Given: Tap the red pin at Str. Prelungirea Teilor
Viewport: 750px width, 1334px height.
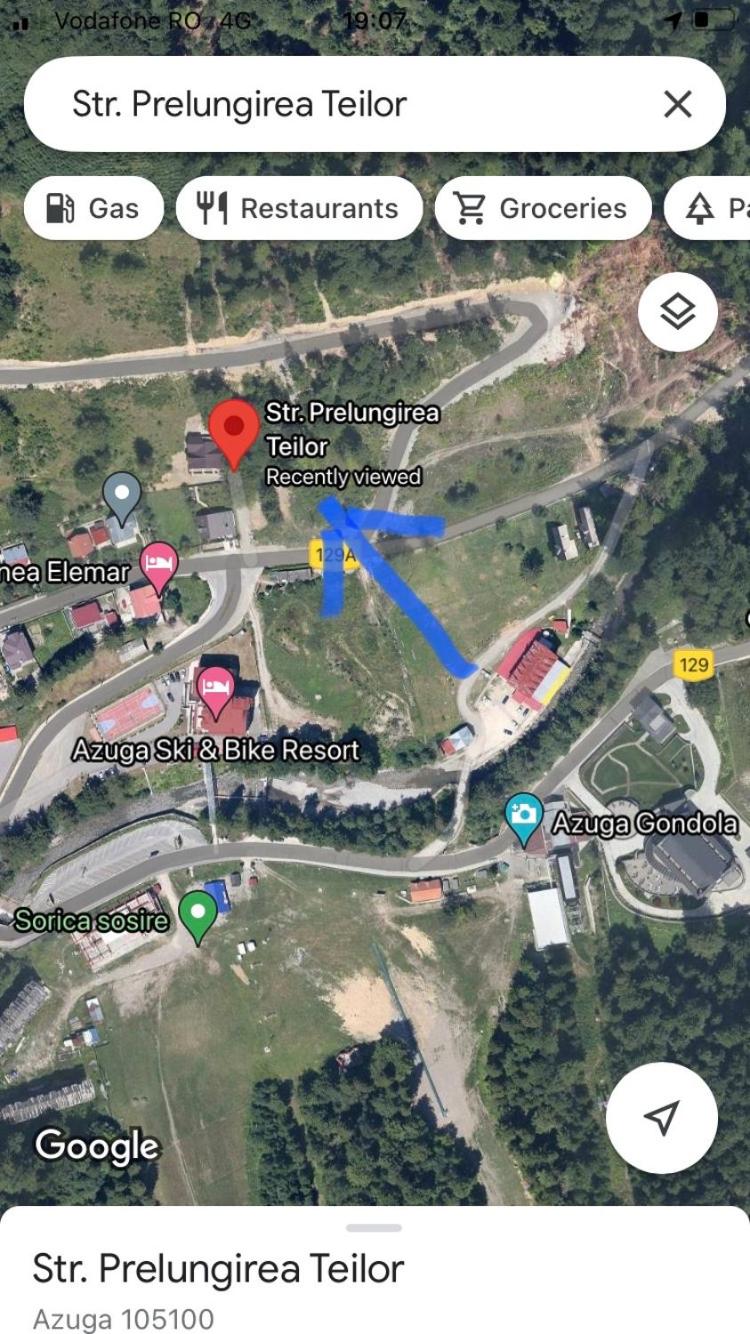Looking at the screenshot, I should tap(234, 430).
